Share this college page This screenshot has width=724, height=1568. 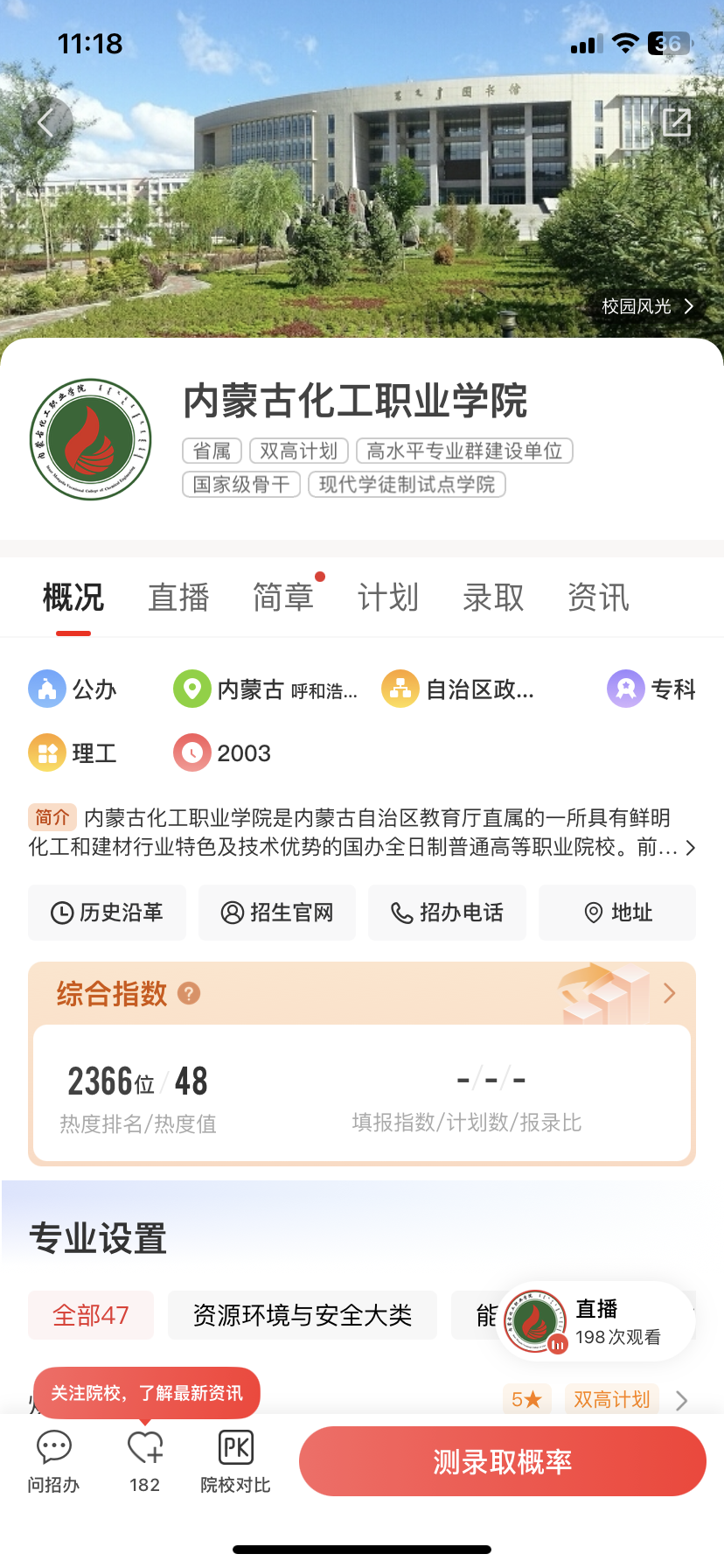coord(677,122)
